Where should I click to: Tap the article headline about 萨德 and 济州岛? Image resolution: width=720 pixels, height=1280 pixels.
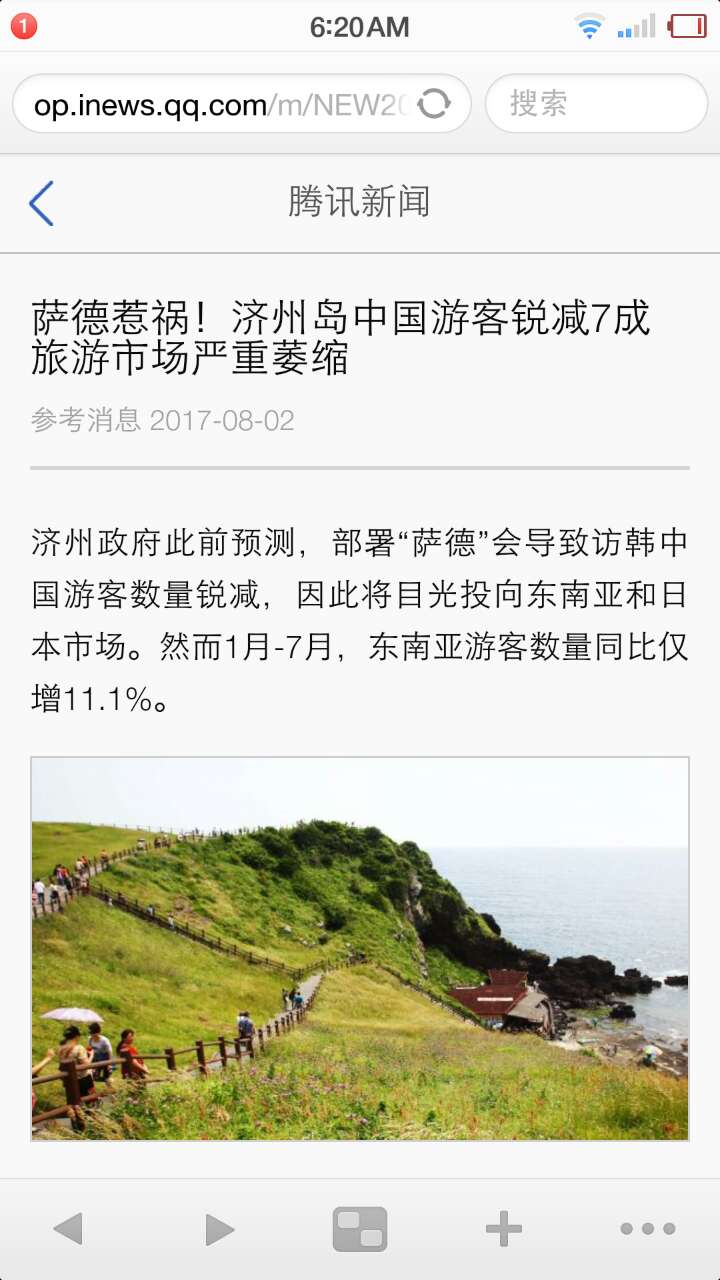point(340,340)
